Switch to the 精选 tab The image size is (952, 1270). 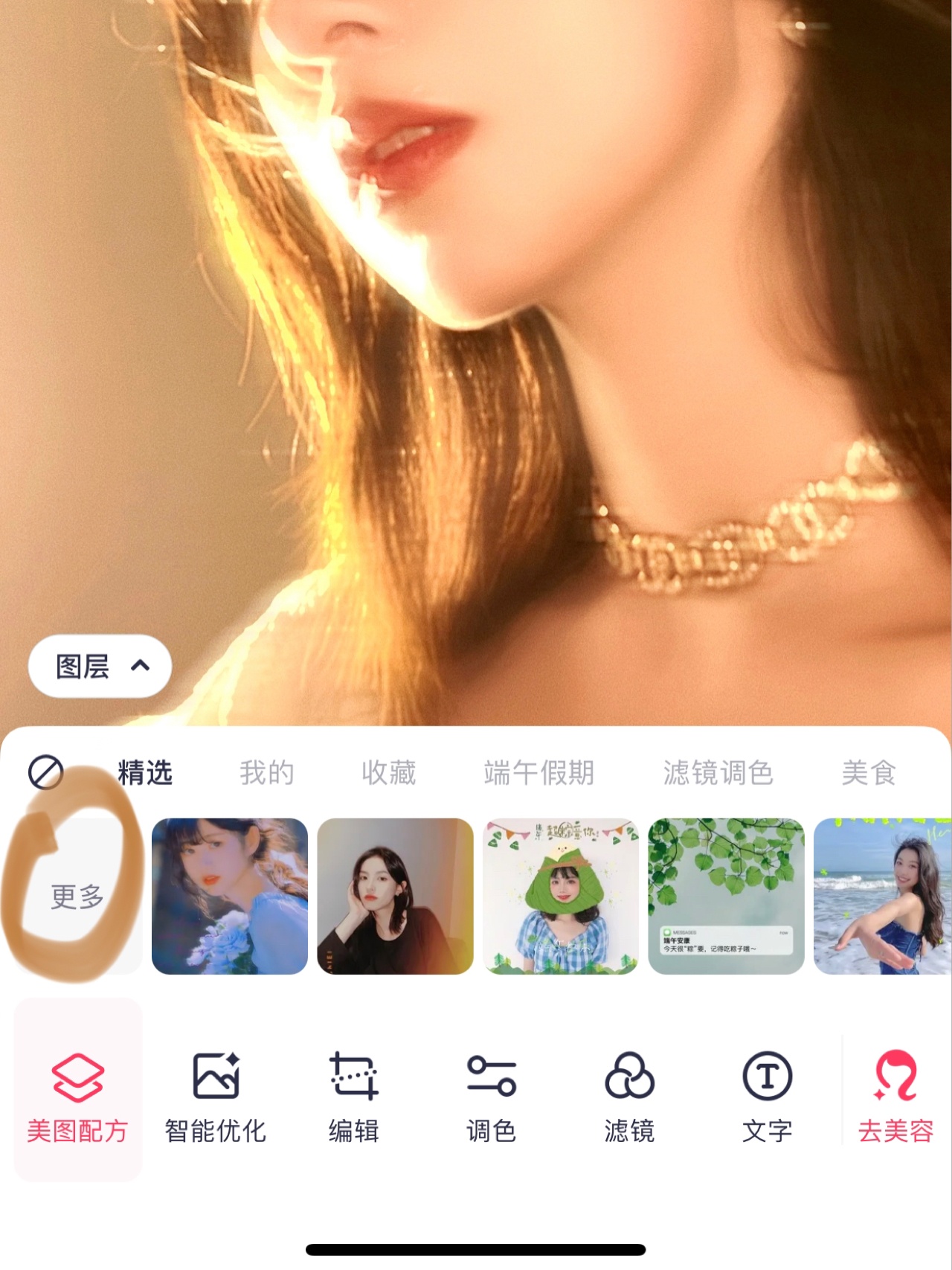coord(145,773)
